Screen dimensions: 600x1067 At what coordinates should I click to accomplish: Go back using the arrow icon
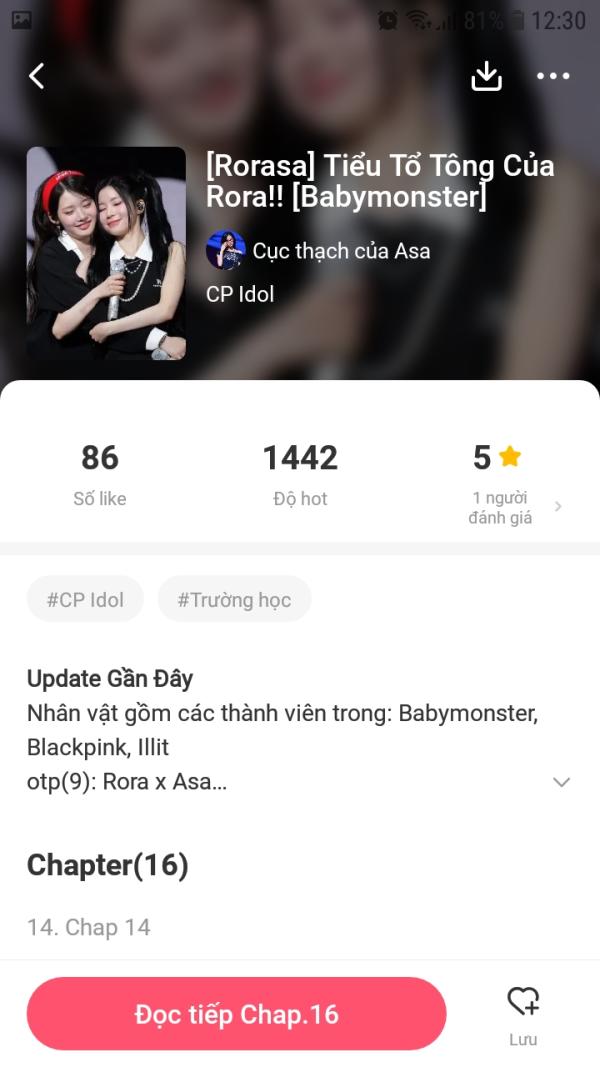point(37,76)
